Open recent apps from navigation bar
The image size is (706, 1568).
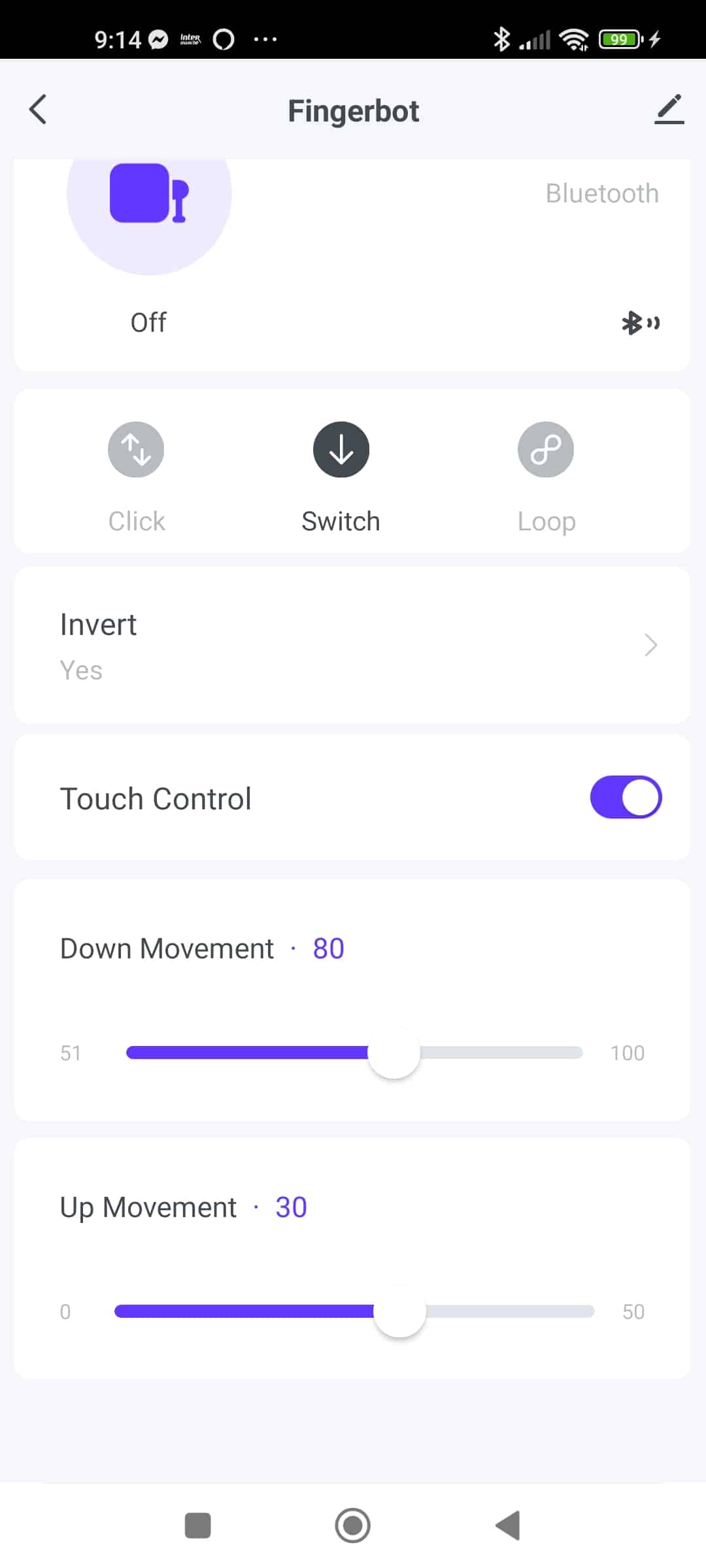click(198, 1526)
